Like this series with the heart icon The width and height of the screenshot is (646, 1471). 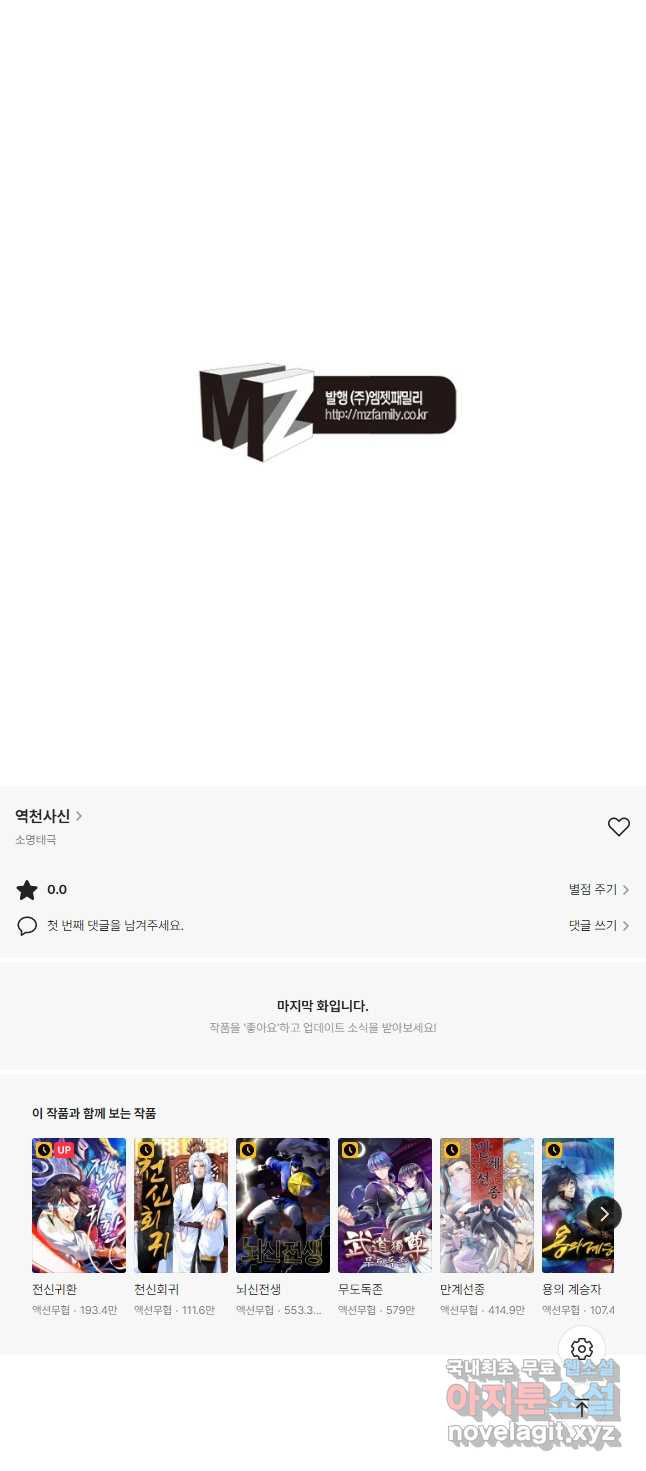click(x=619, y=827)
